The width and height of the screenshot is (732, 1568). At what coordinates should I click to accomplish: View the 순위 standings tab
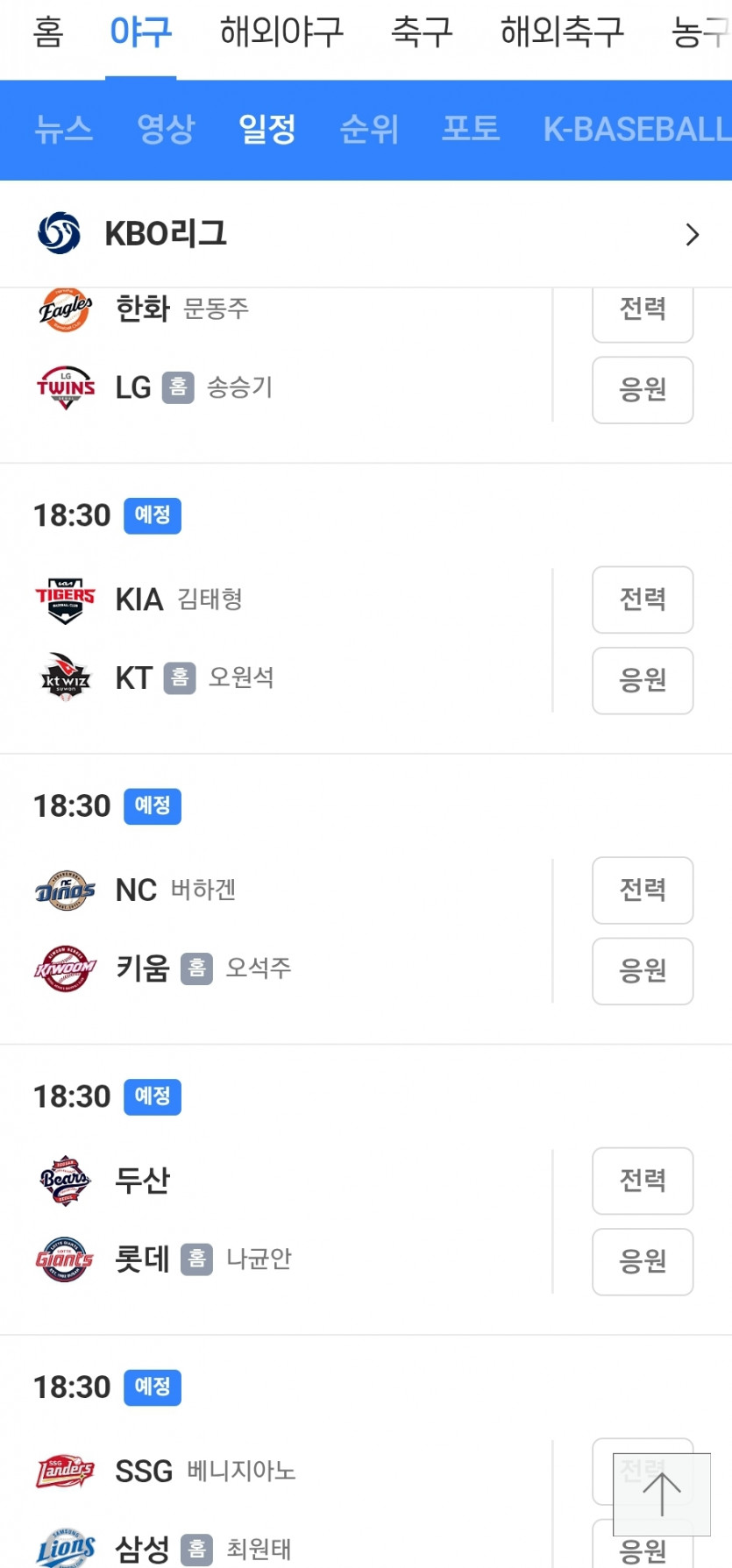tap(369, 130)
